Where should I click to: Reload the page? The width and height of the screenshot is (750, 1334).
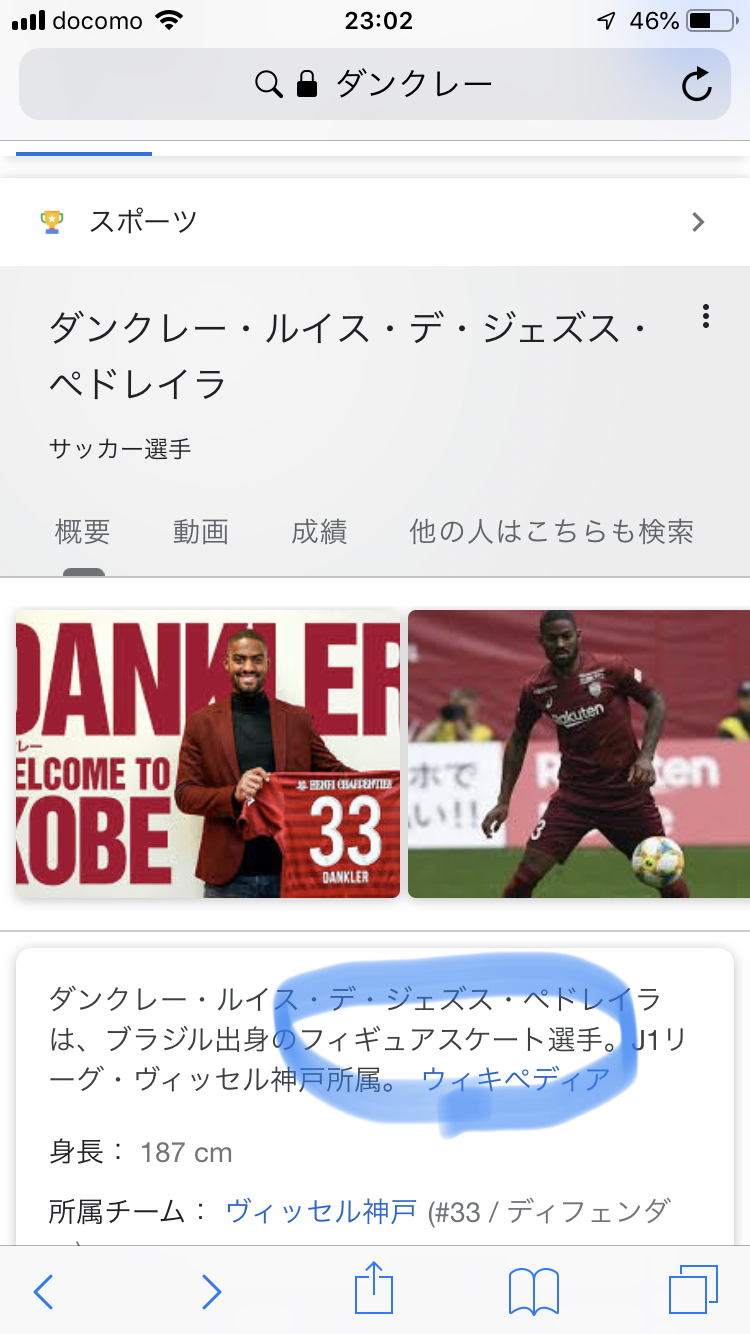pyautogui.click(x=696, y=86)
